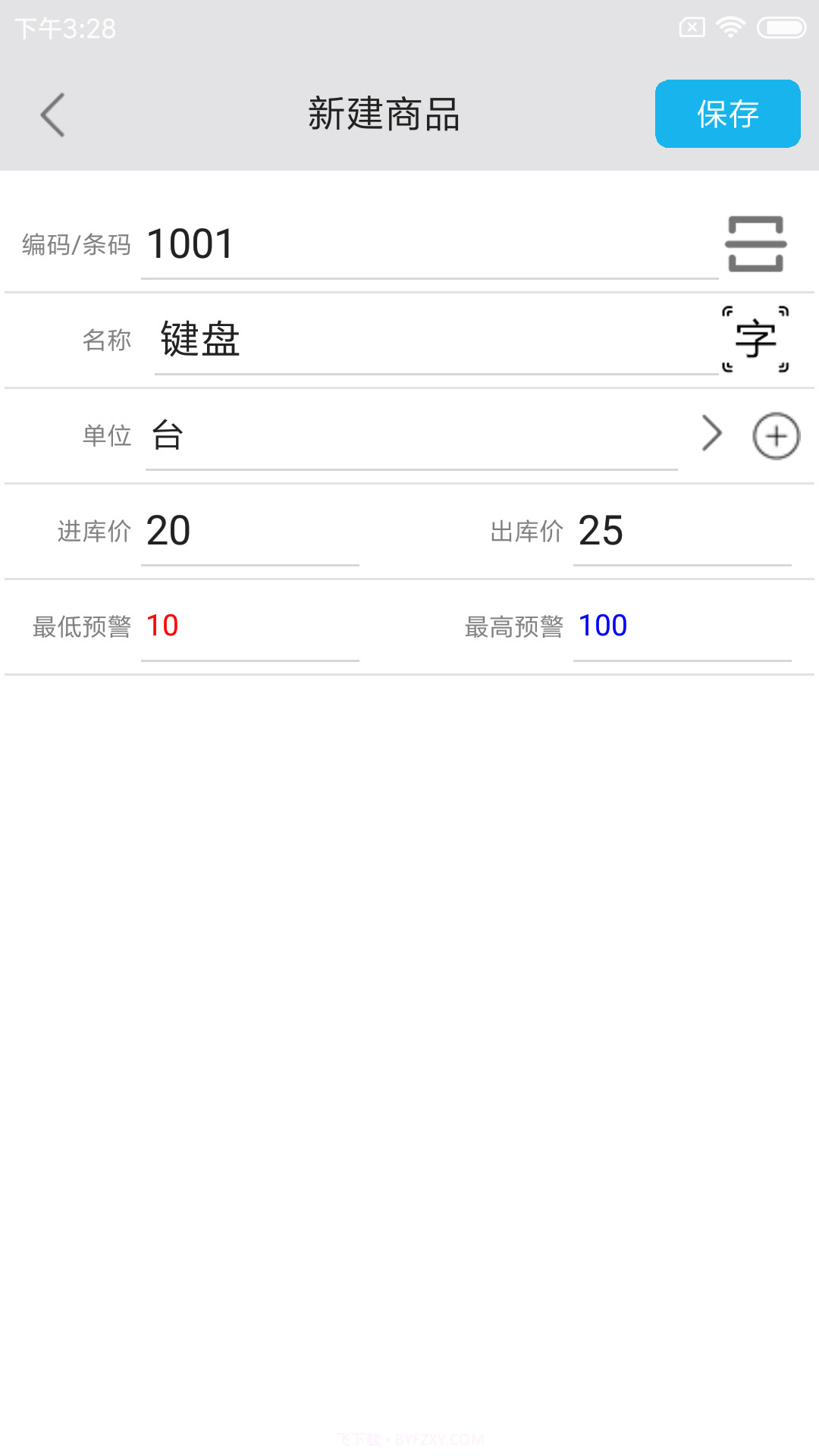Viewport: 819px width, 1456px height.
Task: Click the back arrow to leave the form
Action: [51, 114]
